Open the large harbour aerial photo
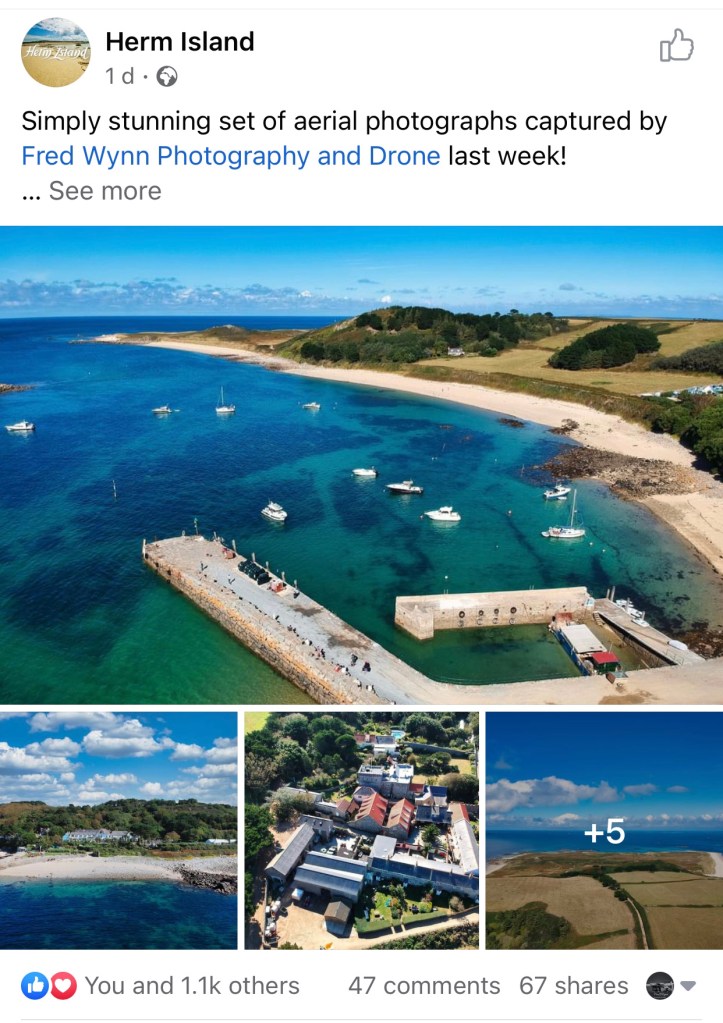Viewport: 723px width, 1023px height. pos(361,465)
